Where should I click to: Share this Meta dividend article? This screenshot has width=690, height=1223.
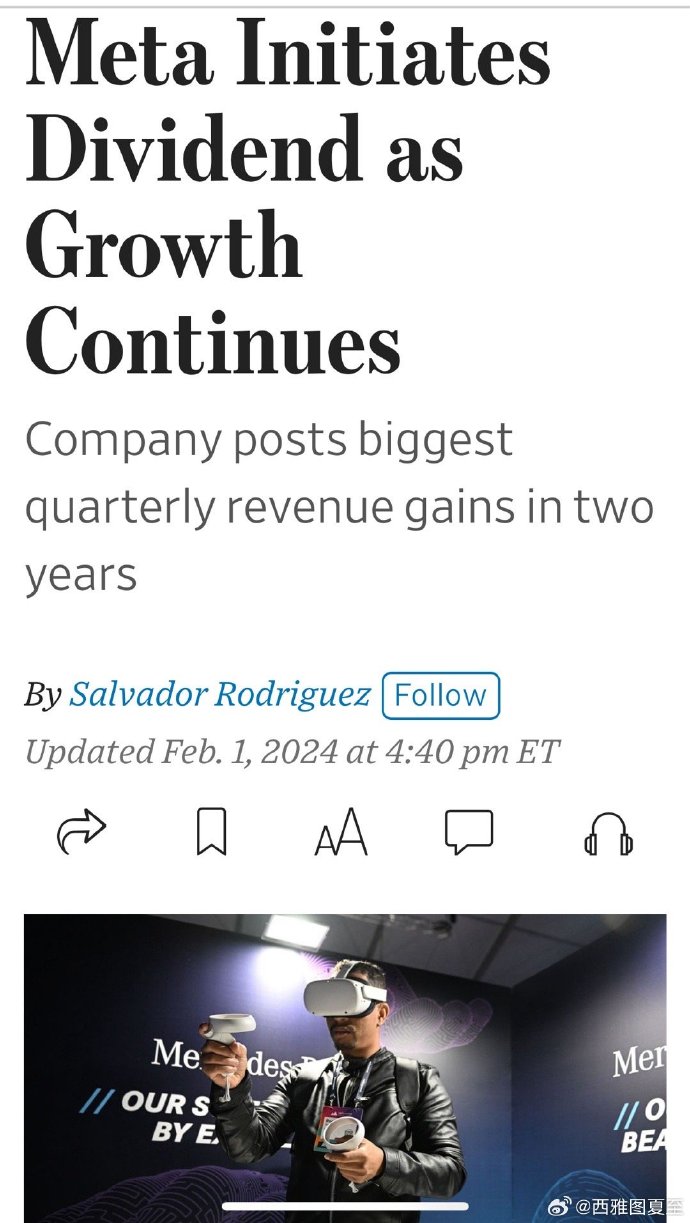coord(81,832)
